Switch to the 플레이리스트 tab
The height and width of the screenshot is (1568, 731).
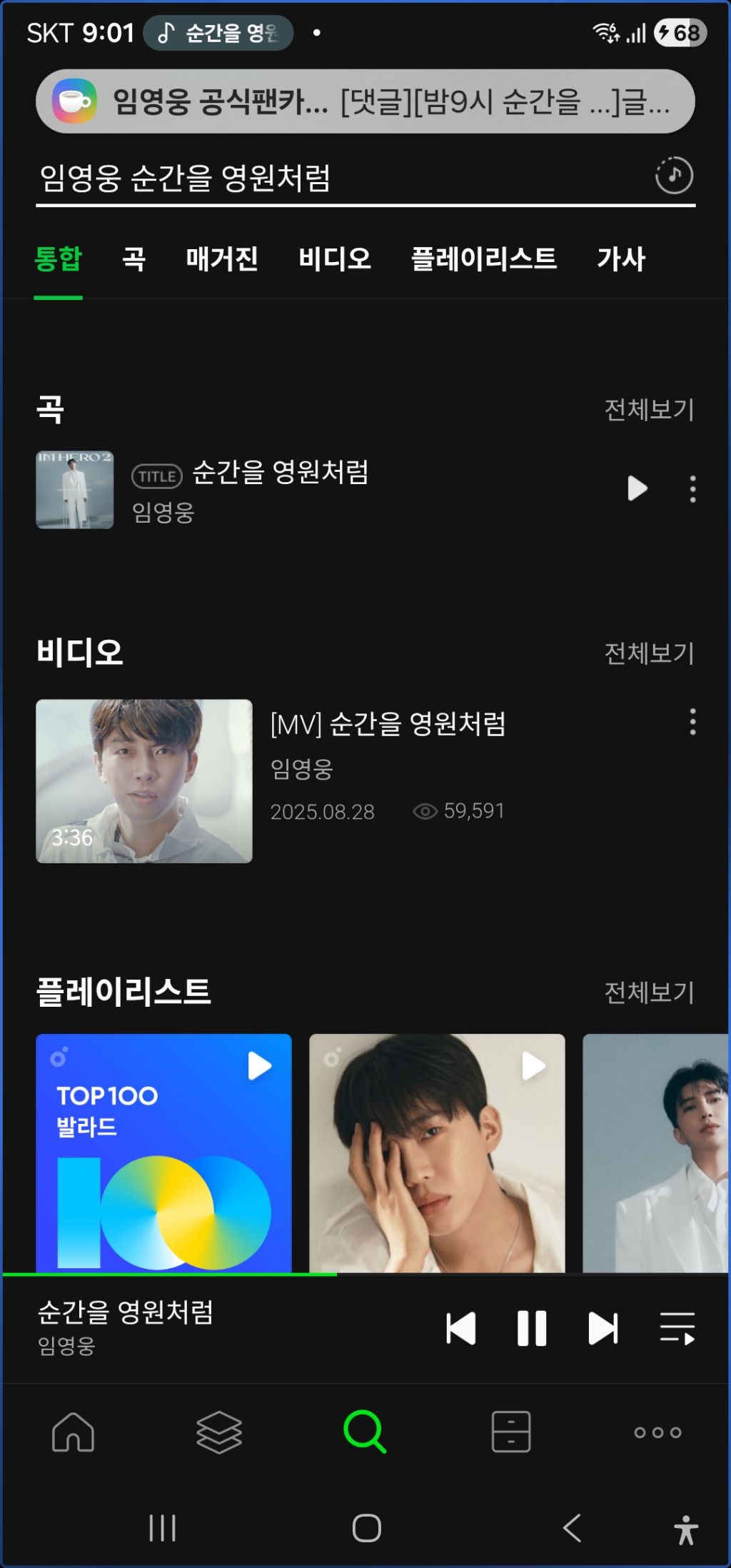[x=484, y=258]
